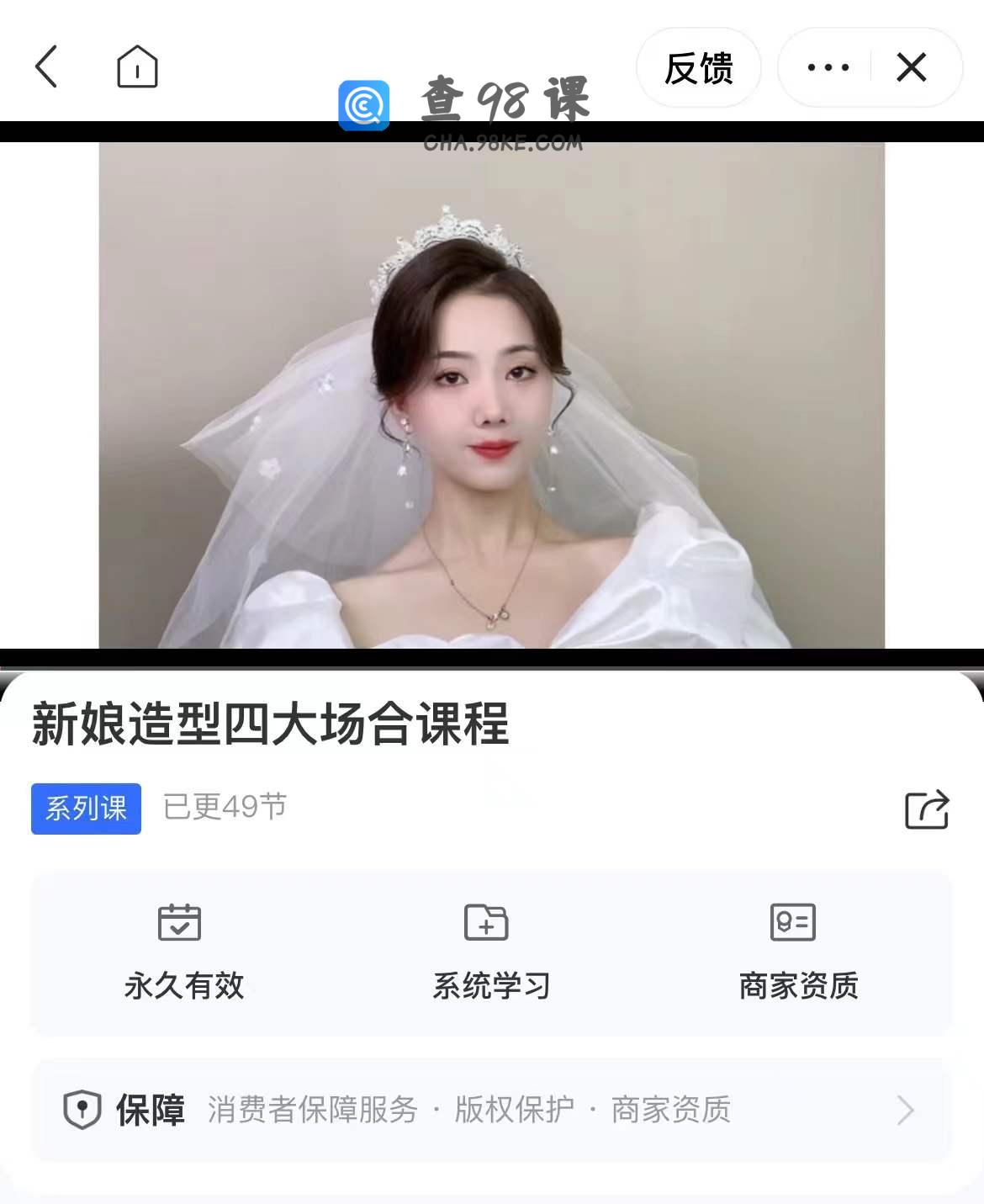Close the mini program
This screenshot has height=1204, width=984.
[912, 67]
